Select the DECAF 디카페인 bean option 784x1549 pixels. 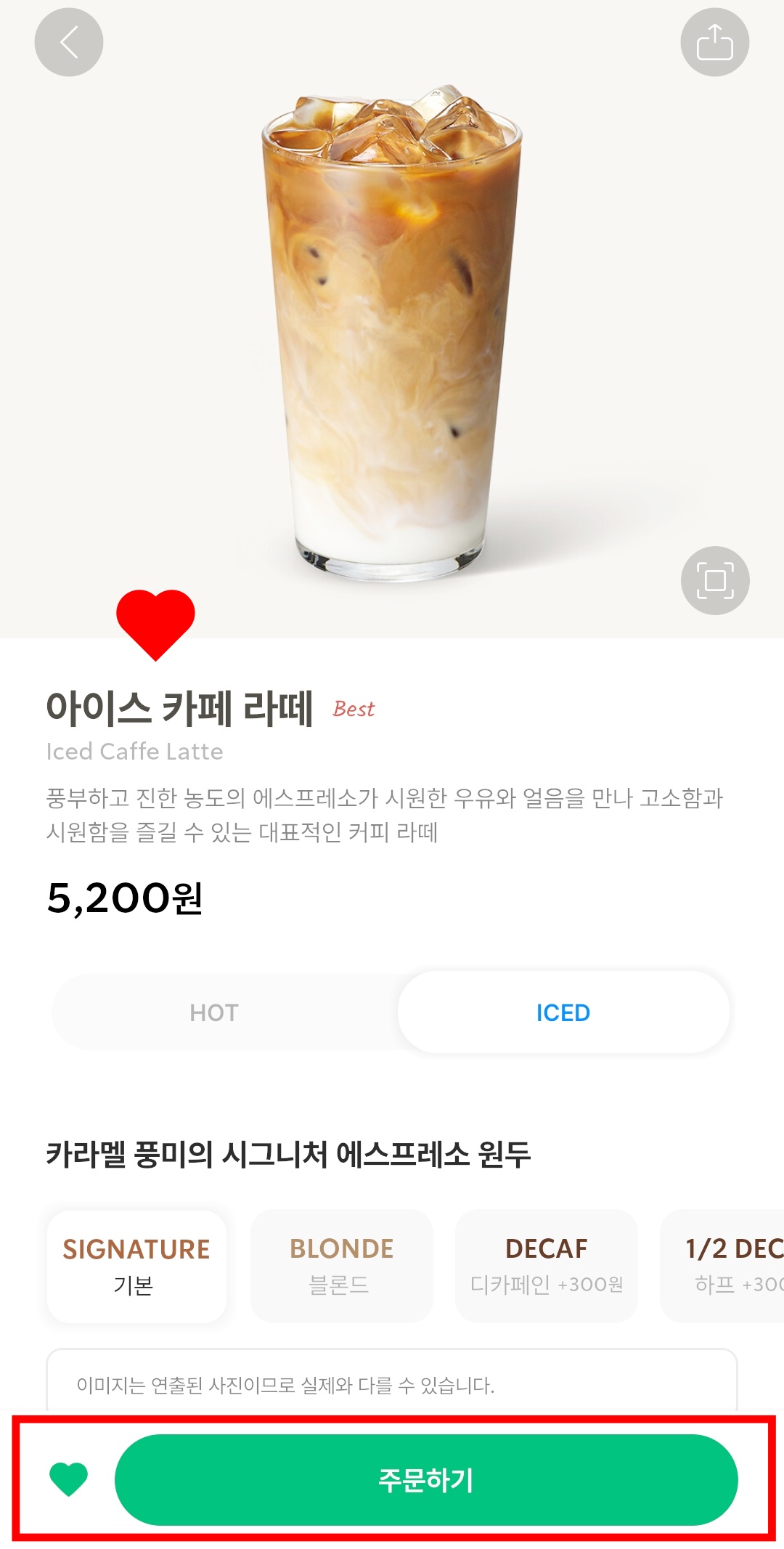(547, 1265)
